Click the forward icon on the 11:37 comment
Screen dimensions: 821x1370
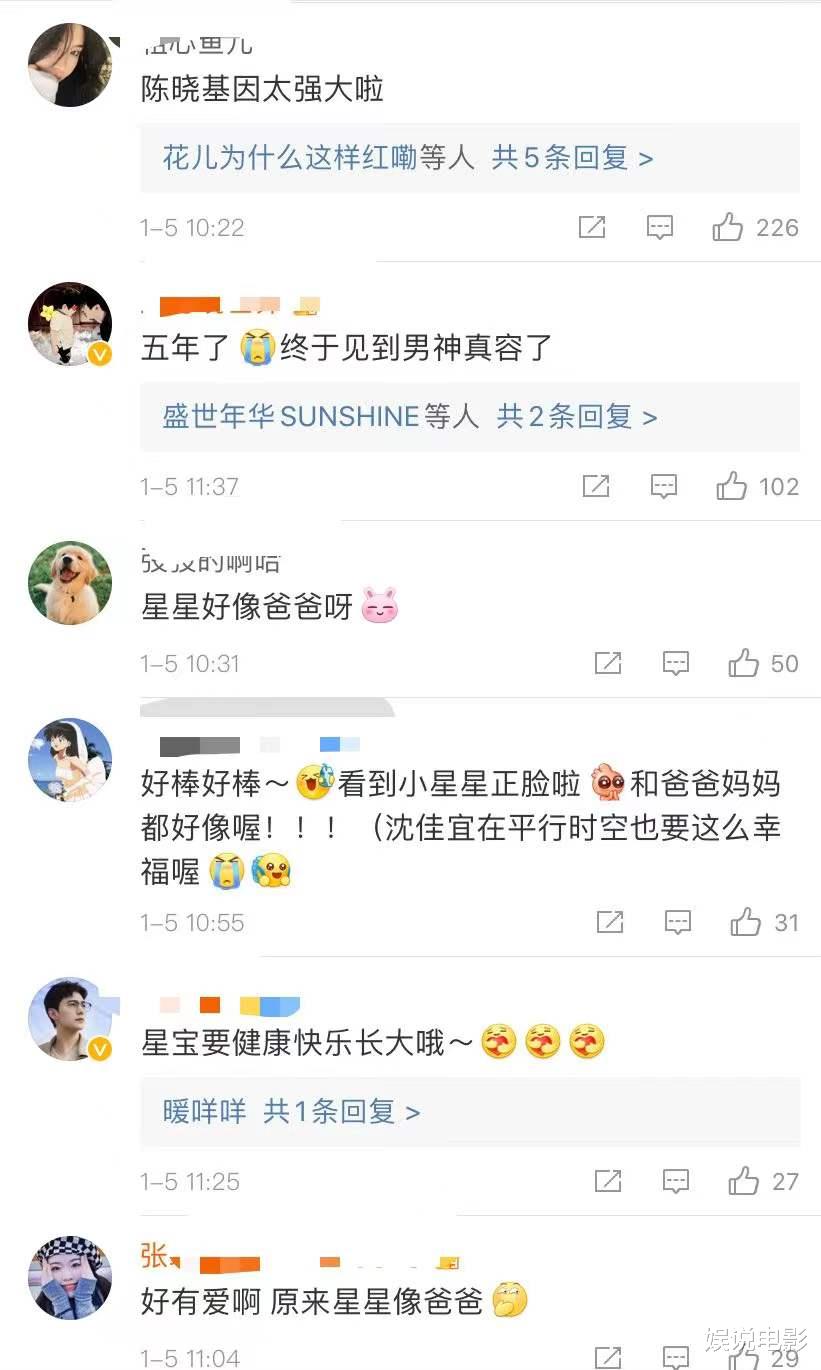click(x=596, y=487)
